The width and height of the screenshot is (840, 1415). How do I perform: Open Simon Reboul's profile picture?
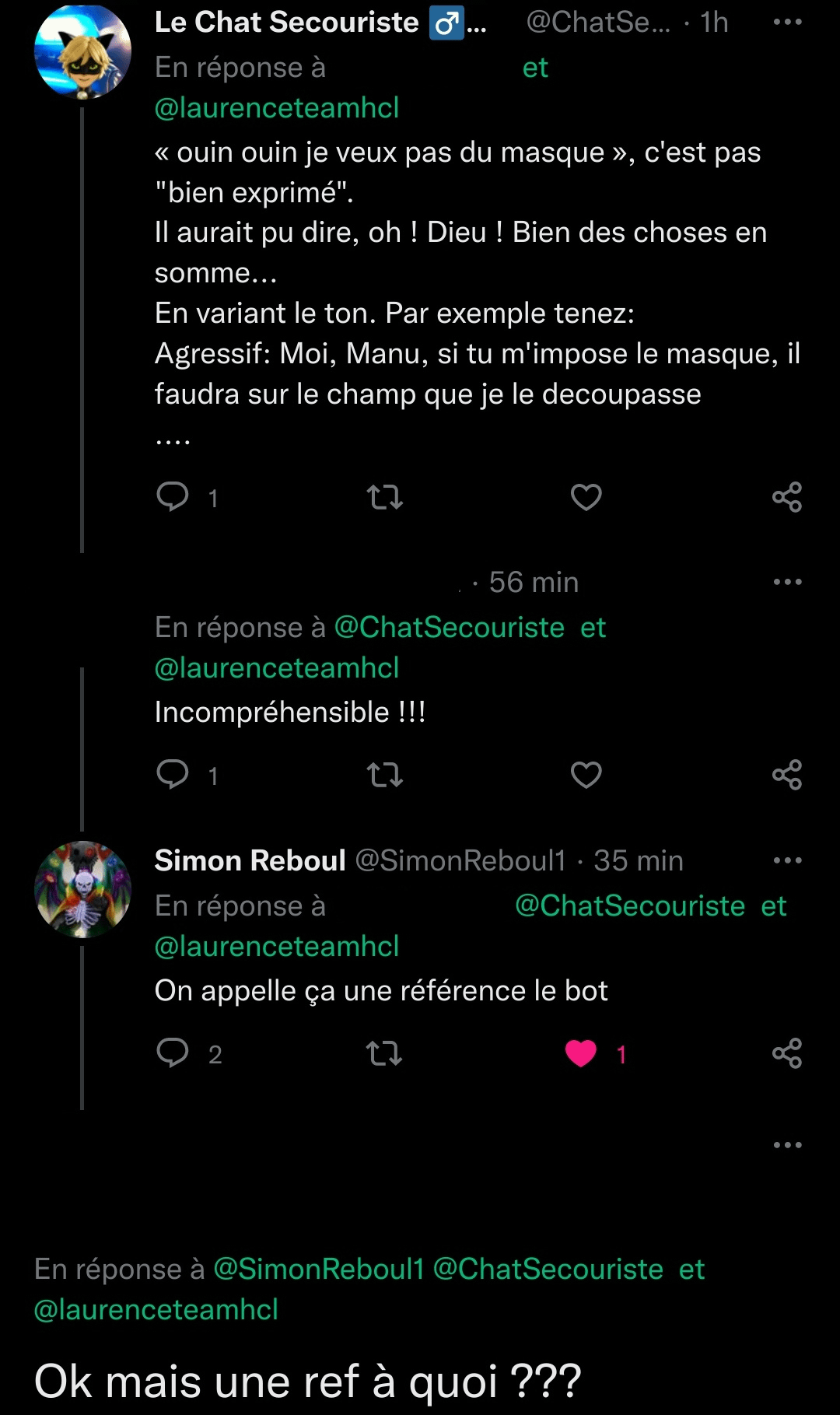(82, 889)
